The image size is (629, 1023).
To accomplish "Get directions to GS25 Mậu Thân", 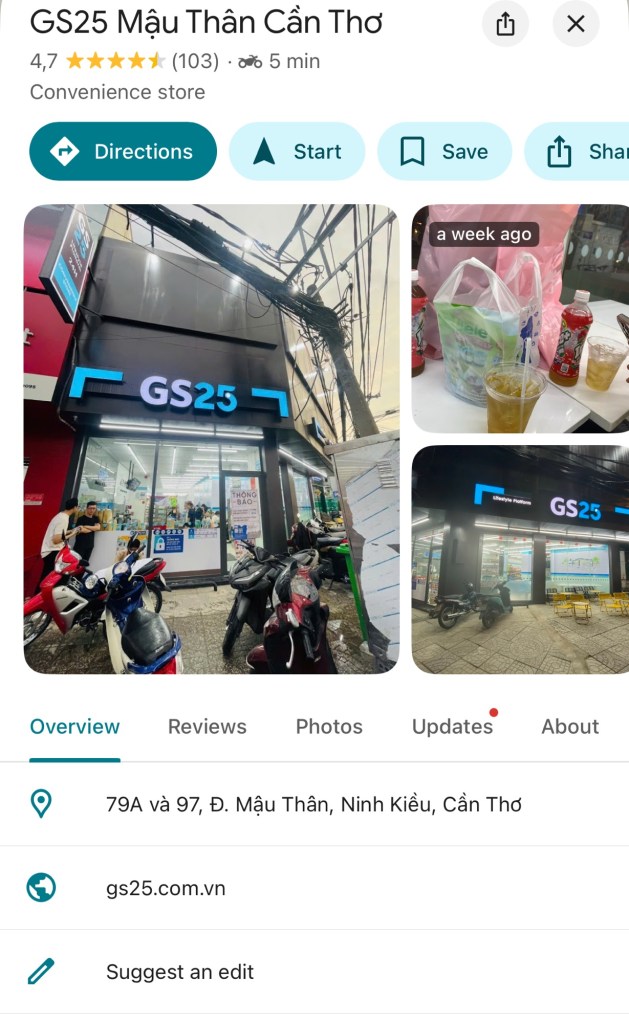I will tap(123, 152).
